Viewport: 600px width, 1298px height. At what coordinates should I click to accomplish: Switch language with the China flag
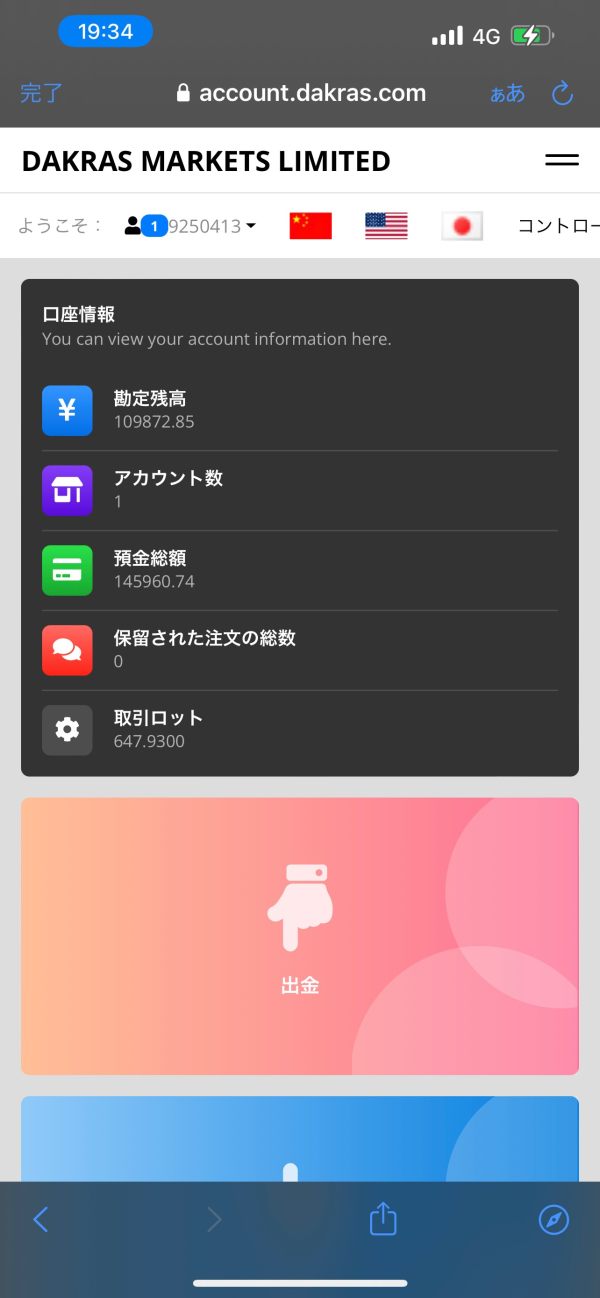[x=310, y=226]
